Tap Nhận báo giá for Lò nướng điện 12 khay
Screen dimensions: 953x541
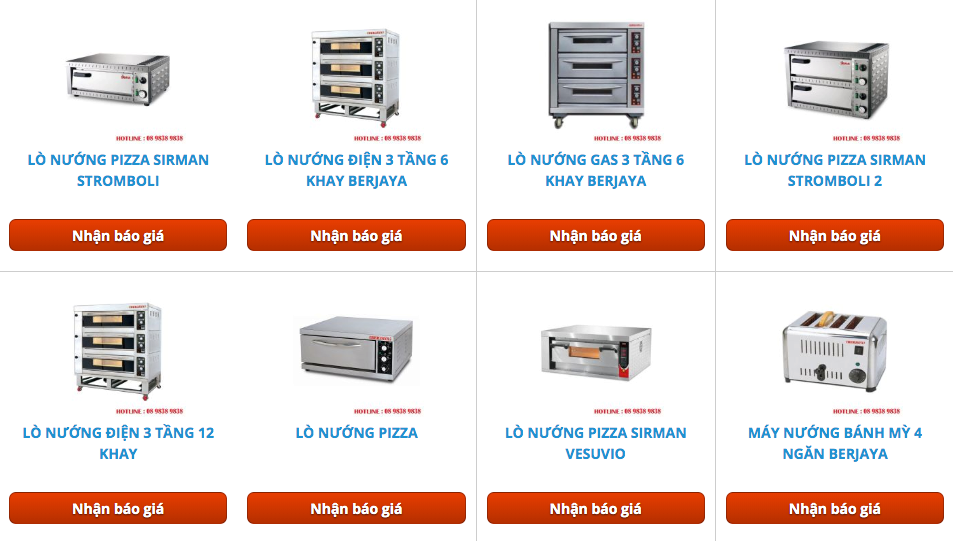pos(118,509)
